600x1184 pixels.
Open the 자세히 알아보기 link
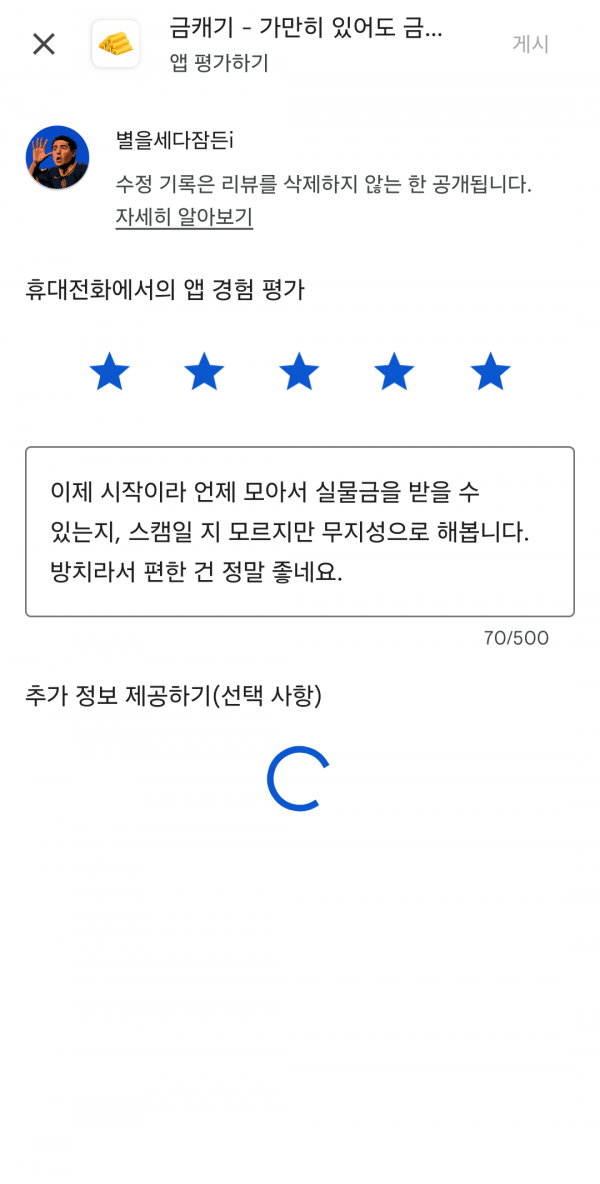coord(184,217)
